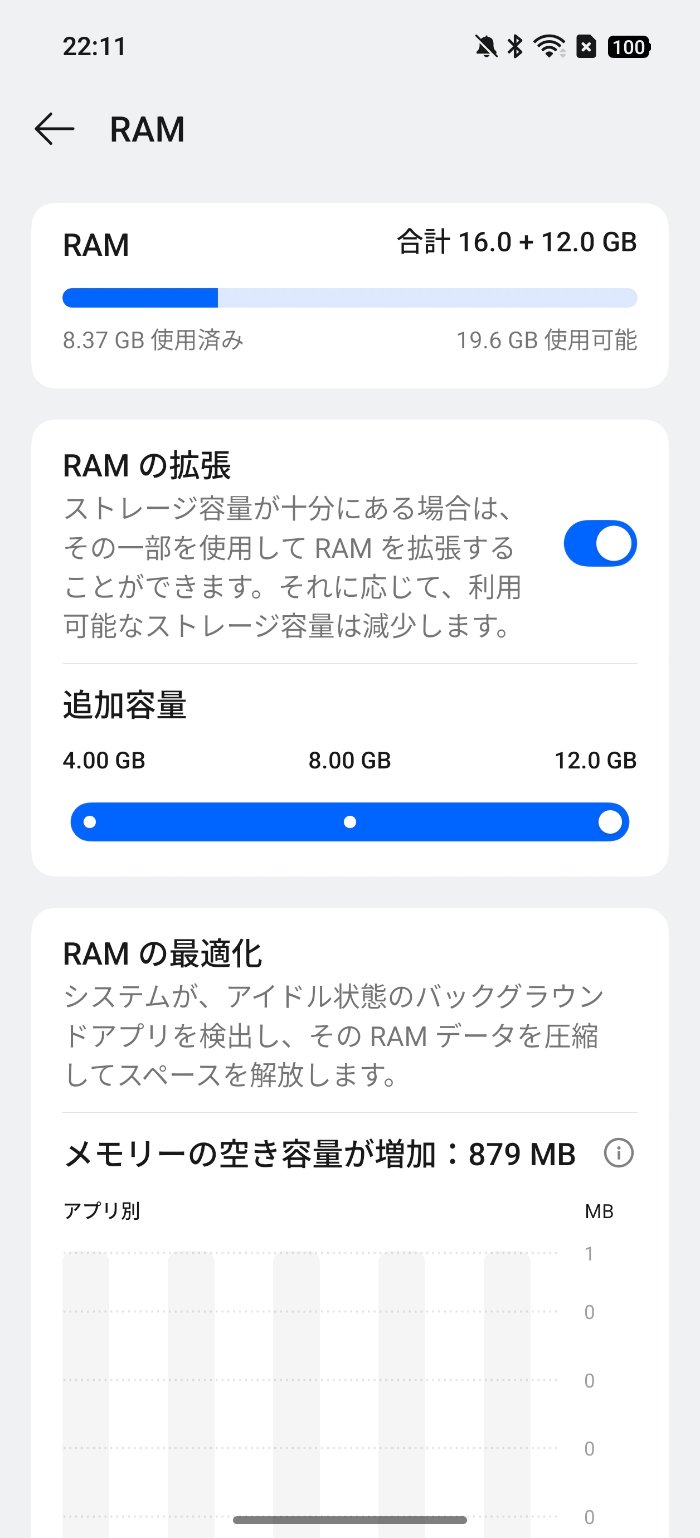Set additional capacity to 4.00 GB
The height and width of the screenshot is (1538, 700).
(90, 822)
